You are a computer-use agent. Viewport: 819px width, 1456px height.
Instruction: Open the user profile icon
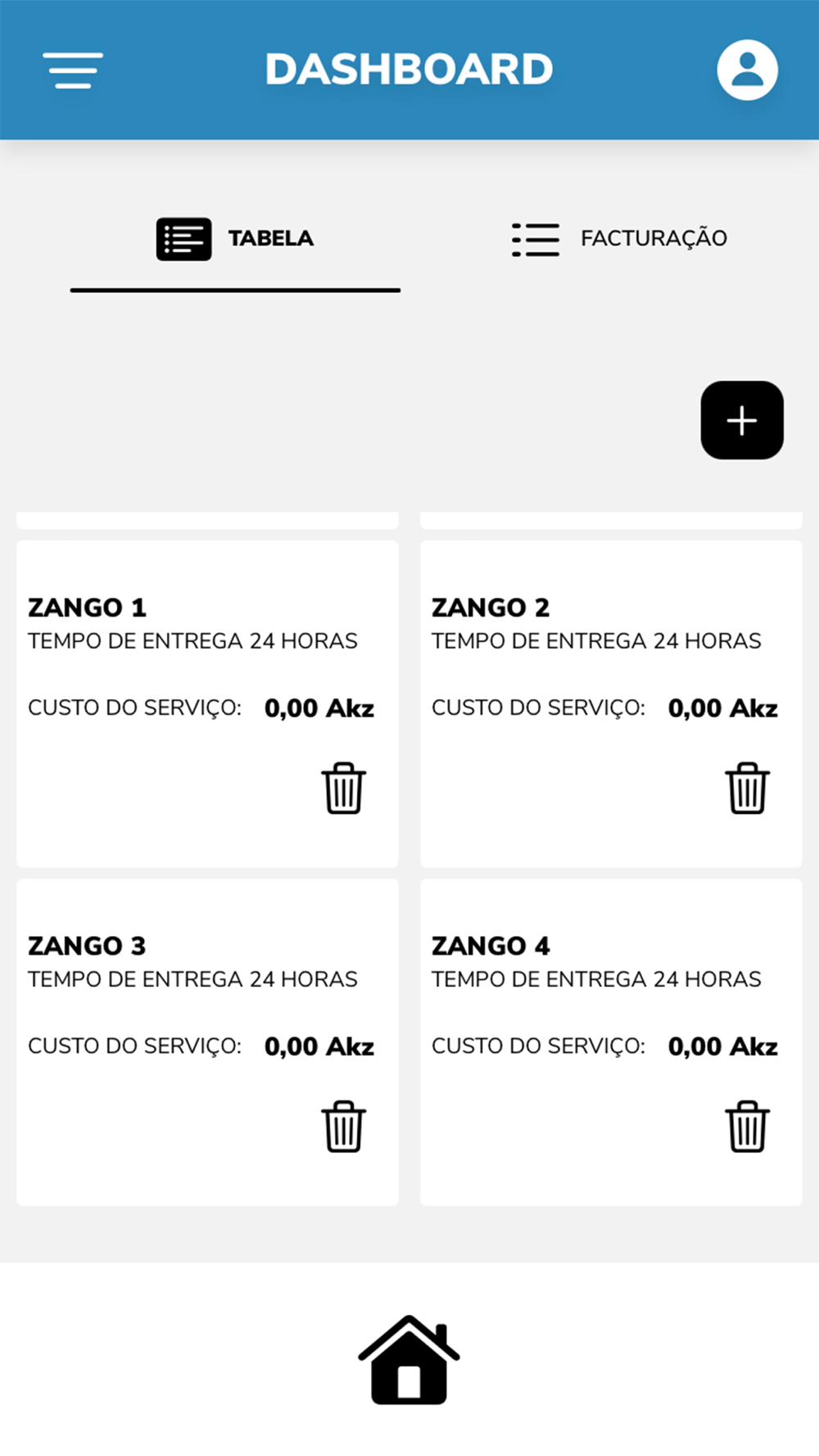[747, 70]
